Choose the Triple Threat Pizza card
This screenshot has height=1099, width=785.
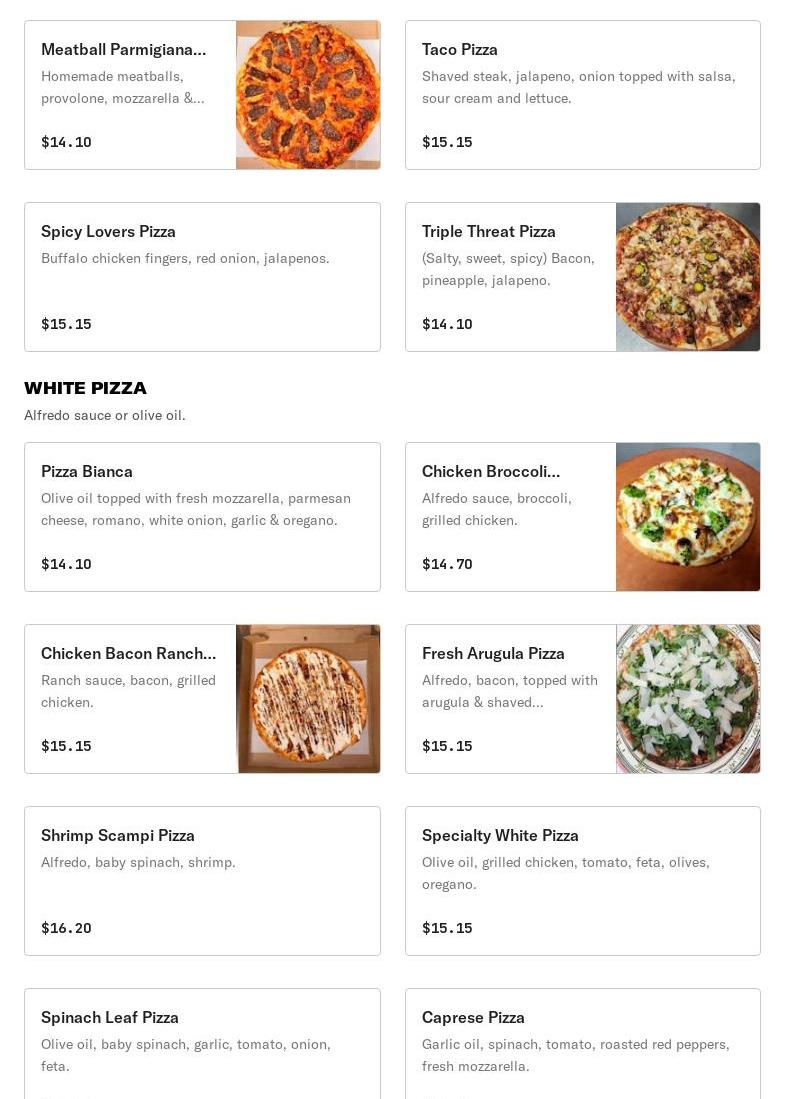[x=582, y=277]
